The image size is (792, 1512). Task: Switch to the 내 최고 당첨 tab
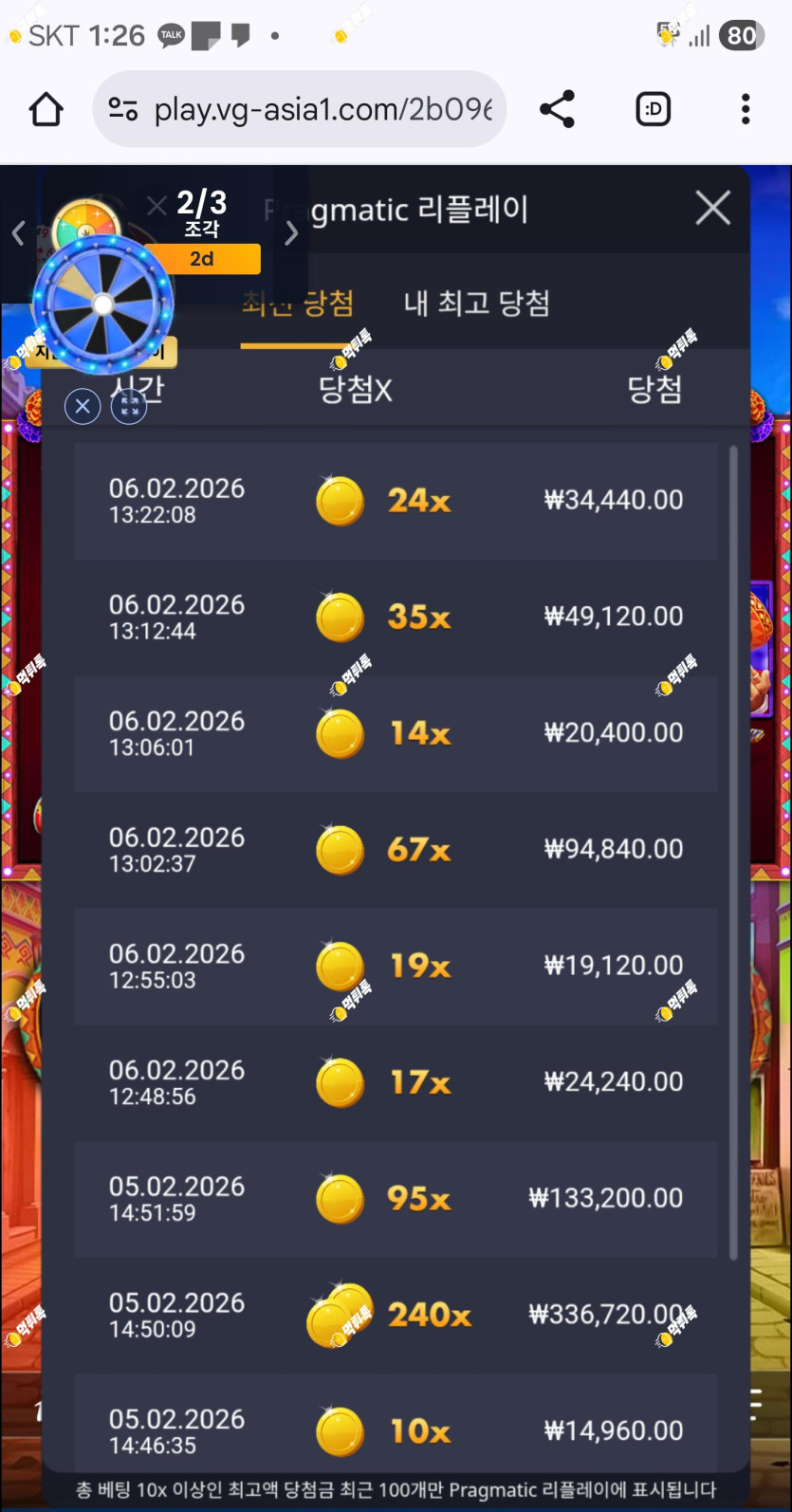click(477, 304)
